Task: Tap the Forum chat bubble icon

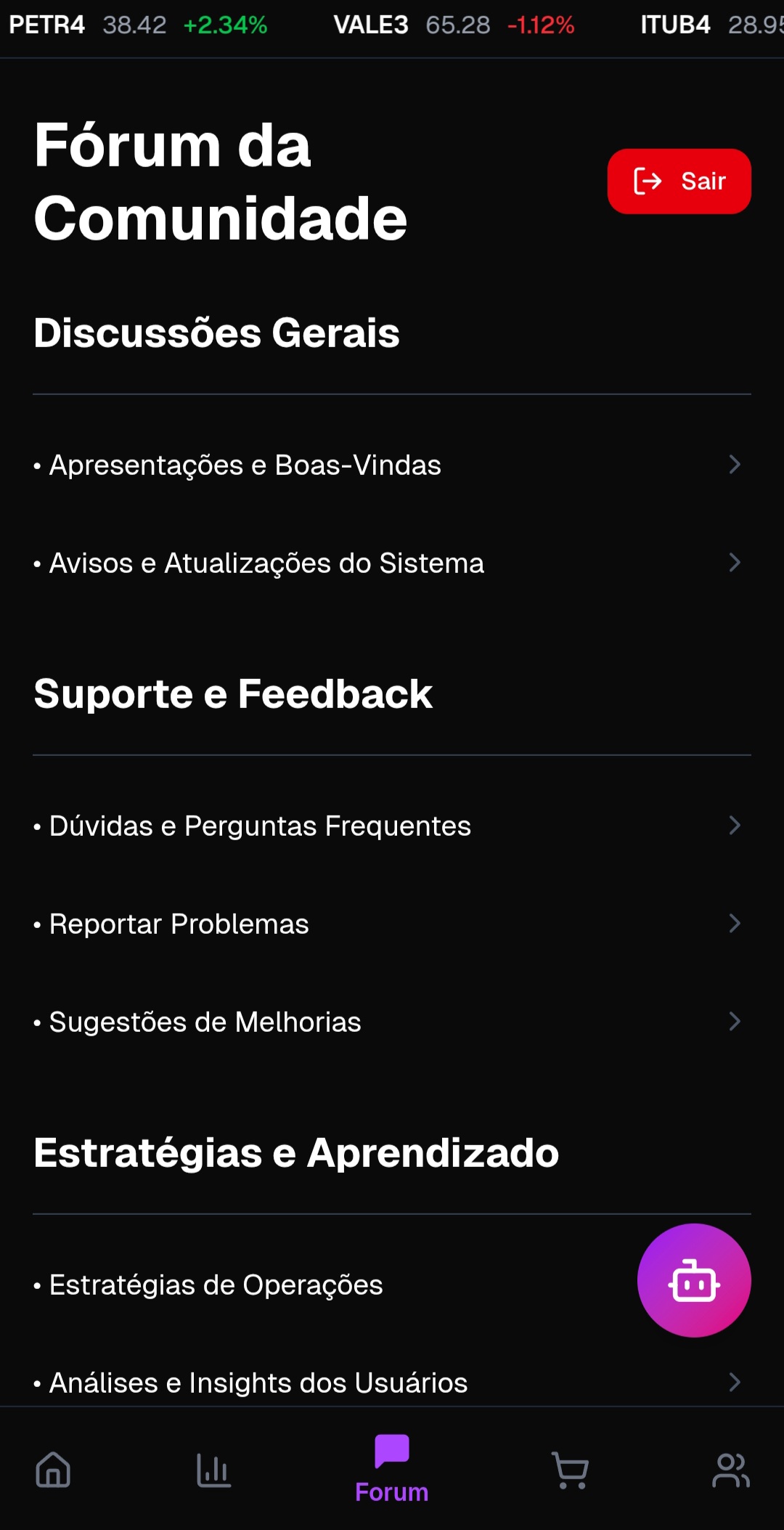Action: [391, 1452]
